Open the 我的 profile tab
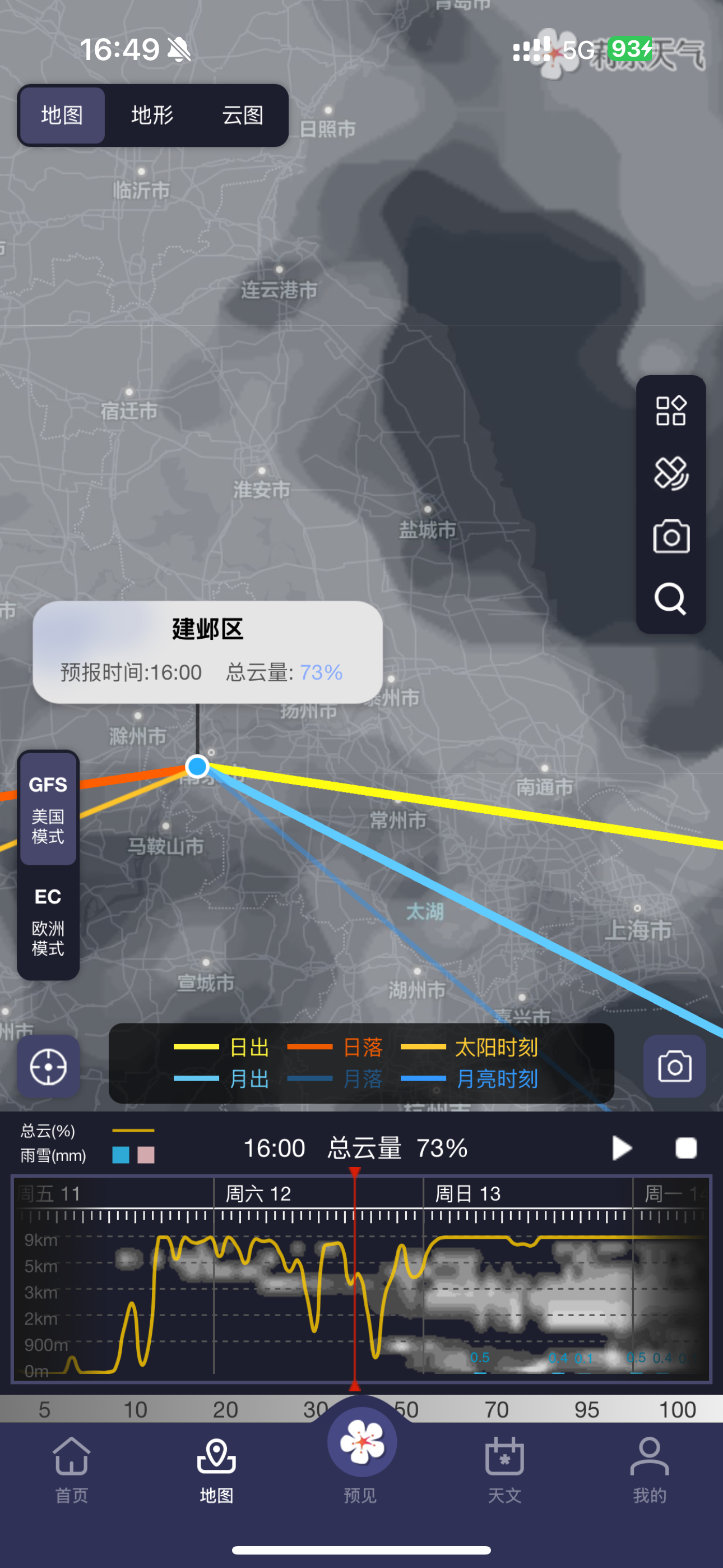723x1568 pixels. (x=650, y=1468)
